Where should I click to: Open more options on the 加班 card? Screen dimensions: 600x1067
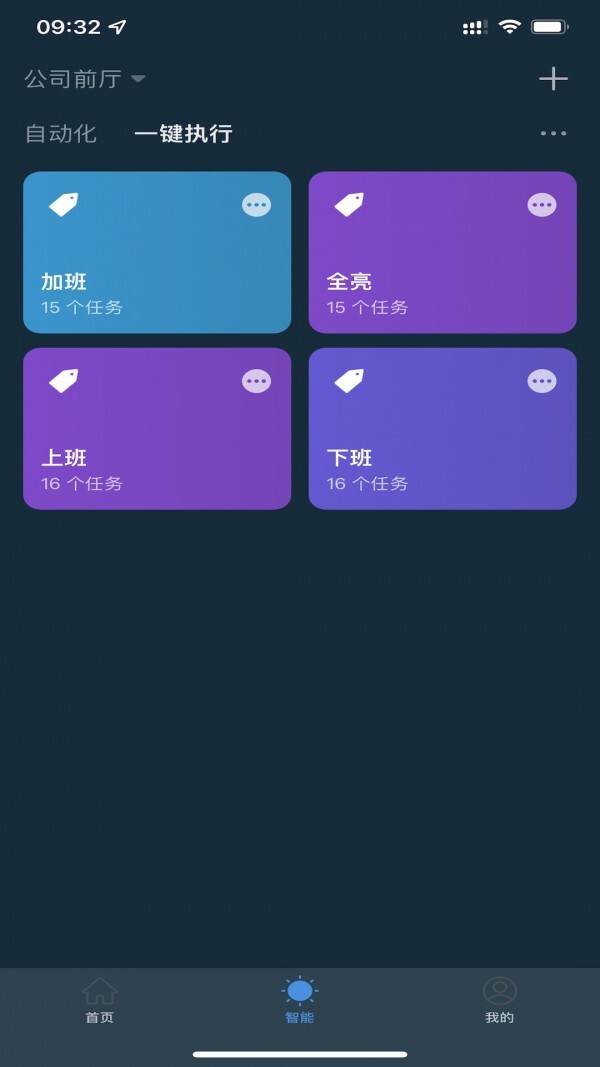257,205
